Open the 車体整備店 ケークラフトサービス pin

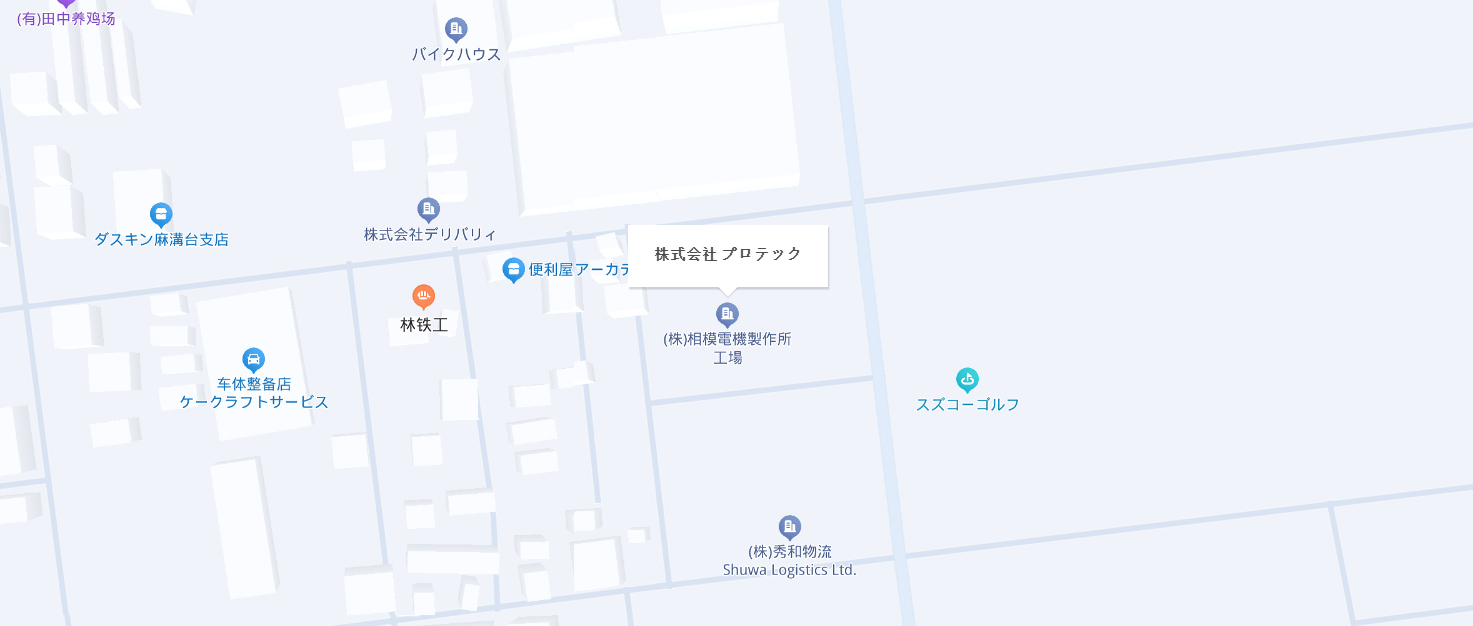pyautogui.click(x=254, y=359)
